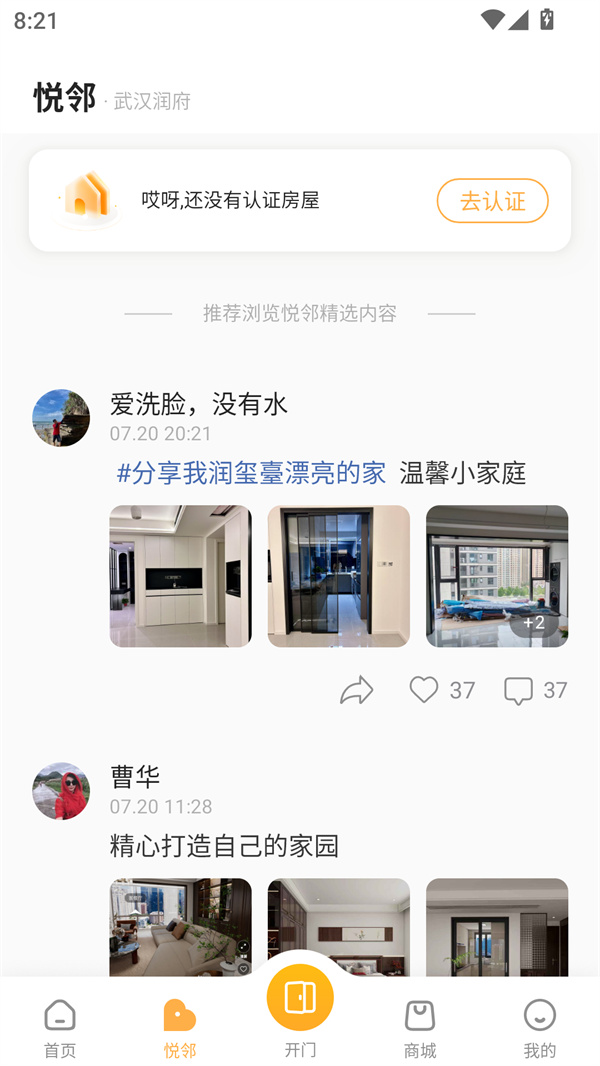View the living room photo in 曹华's post
This screenshot has width=600, height=1066.
click(180, 926)
